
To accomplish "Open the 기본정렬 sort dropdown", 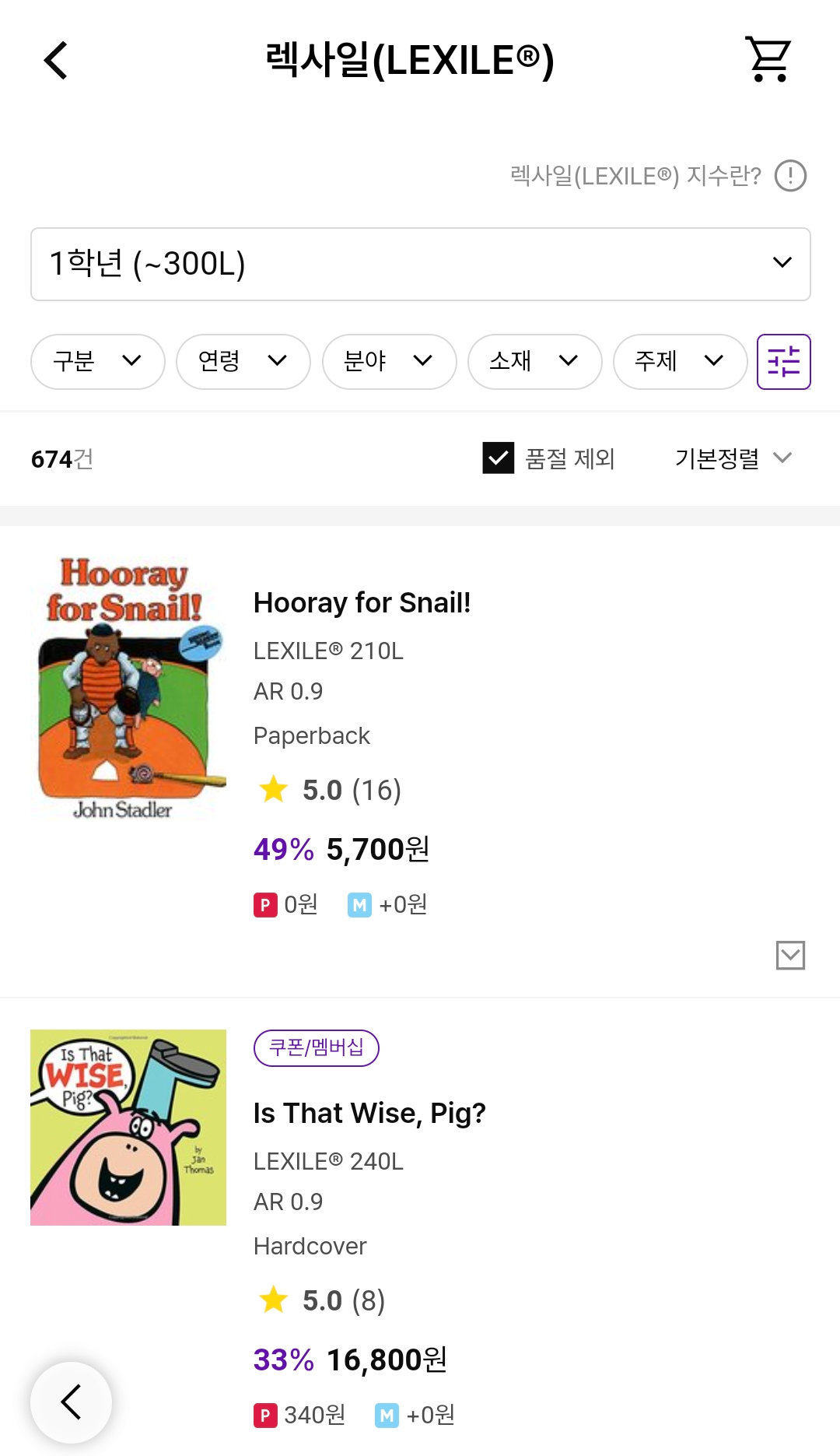I will click(730, 458).
